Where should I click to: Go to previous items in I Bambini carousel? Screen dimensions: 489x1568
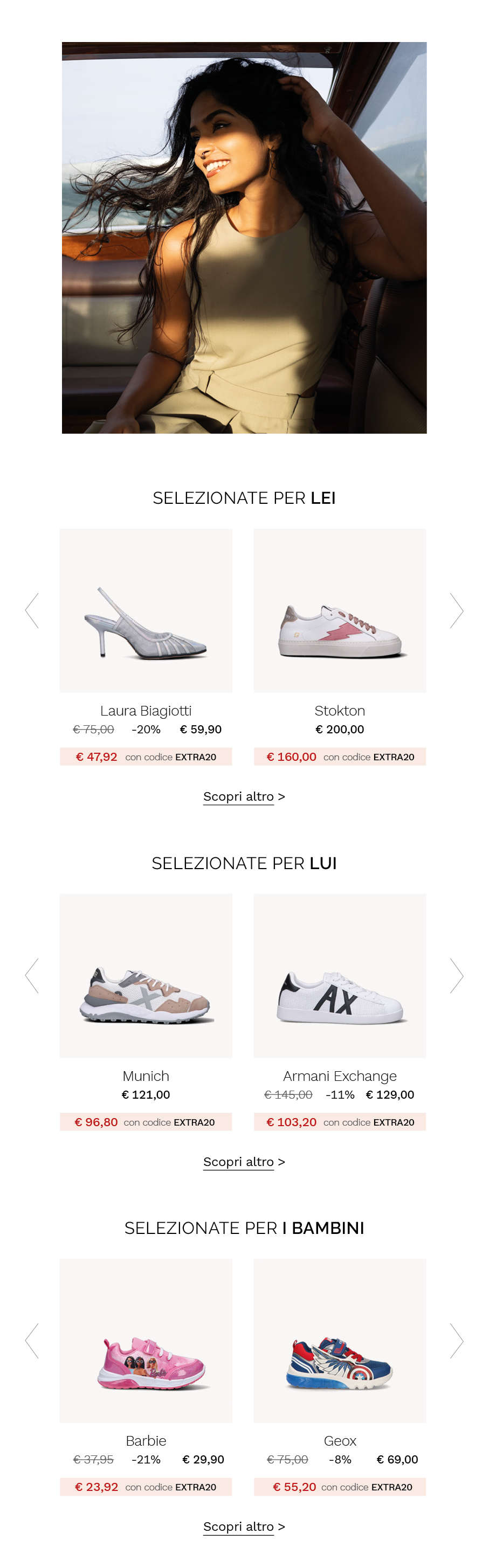click(x=32, y=1341)
